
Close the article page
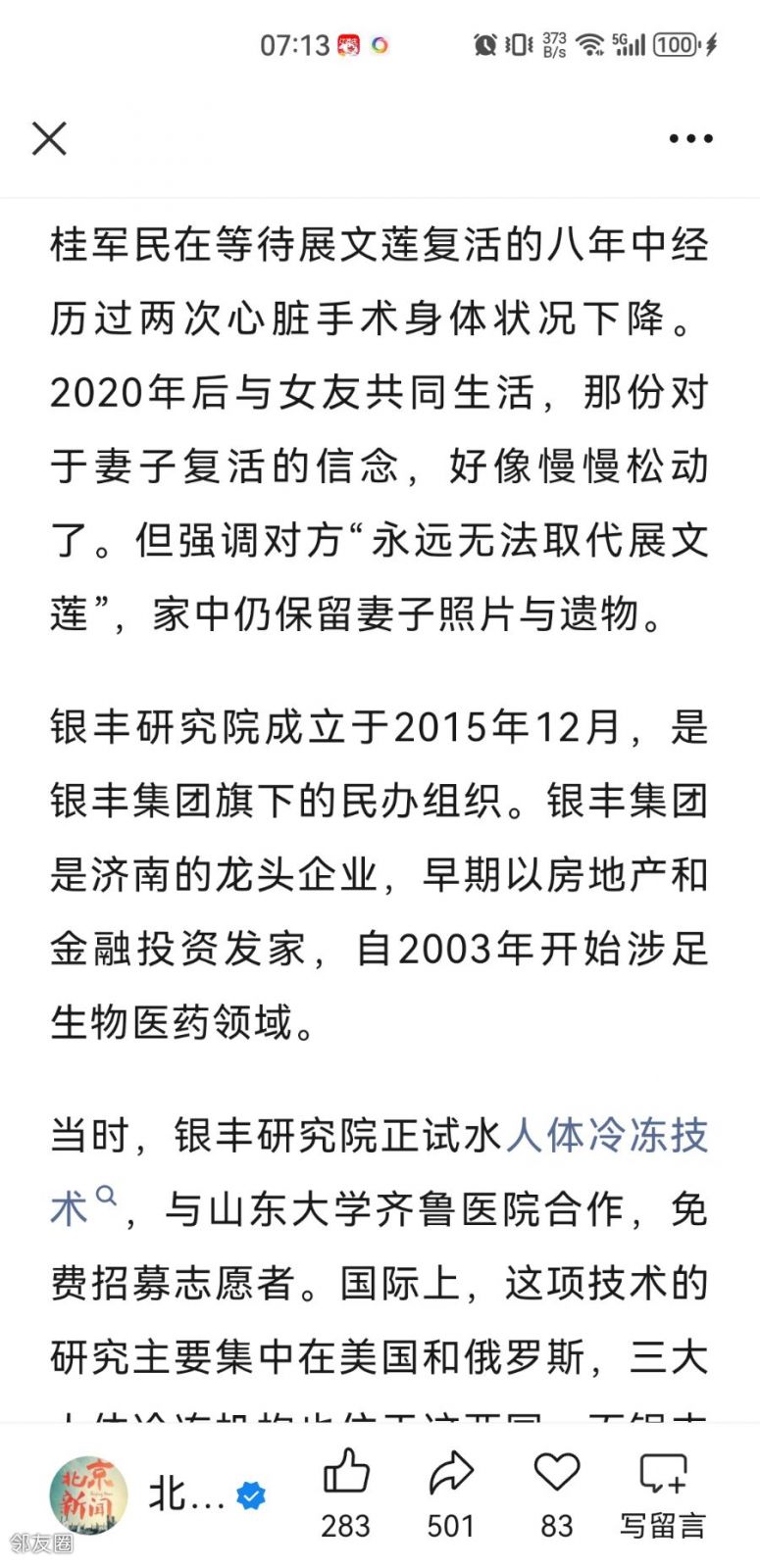click(49, 139)
